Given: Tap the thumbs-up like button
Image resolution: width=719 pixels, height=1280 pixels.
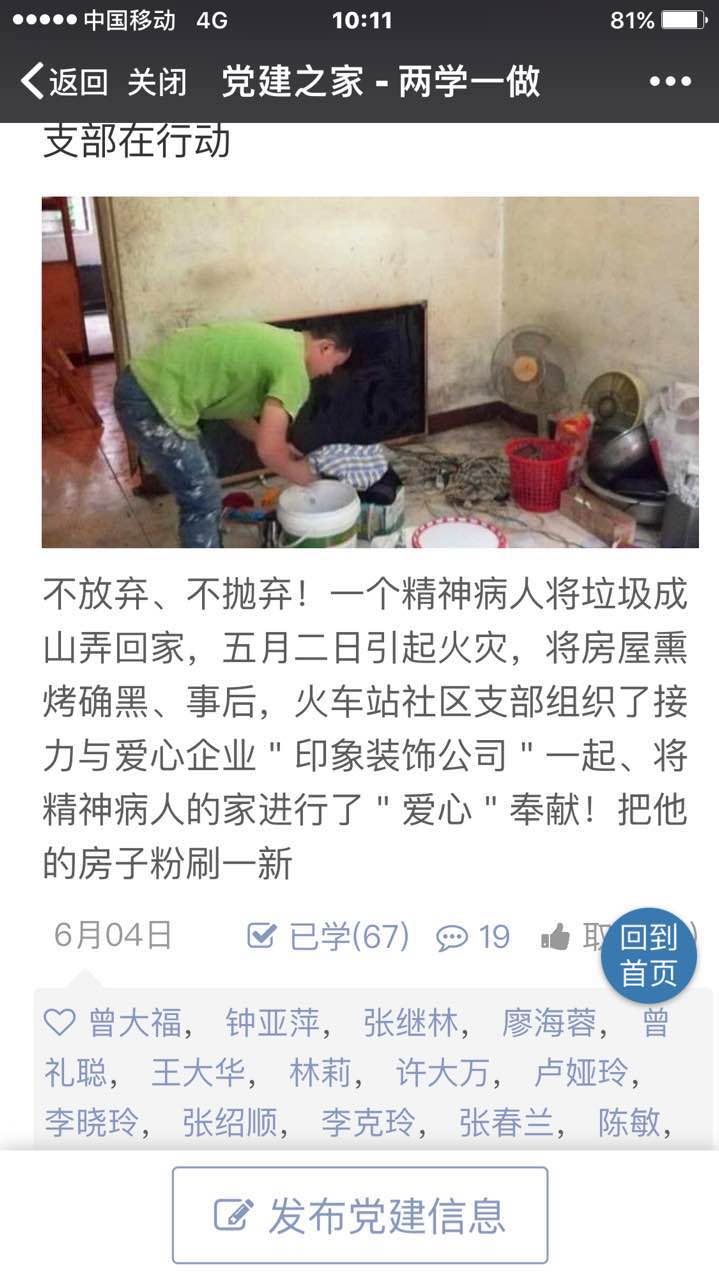Looking at the screenshot, I should (555, 937).
